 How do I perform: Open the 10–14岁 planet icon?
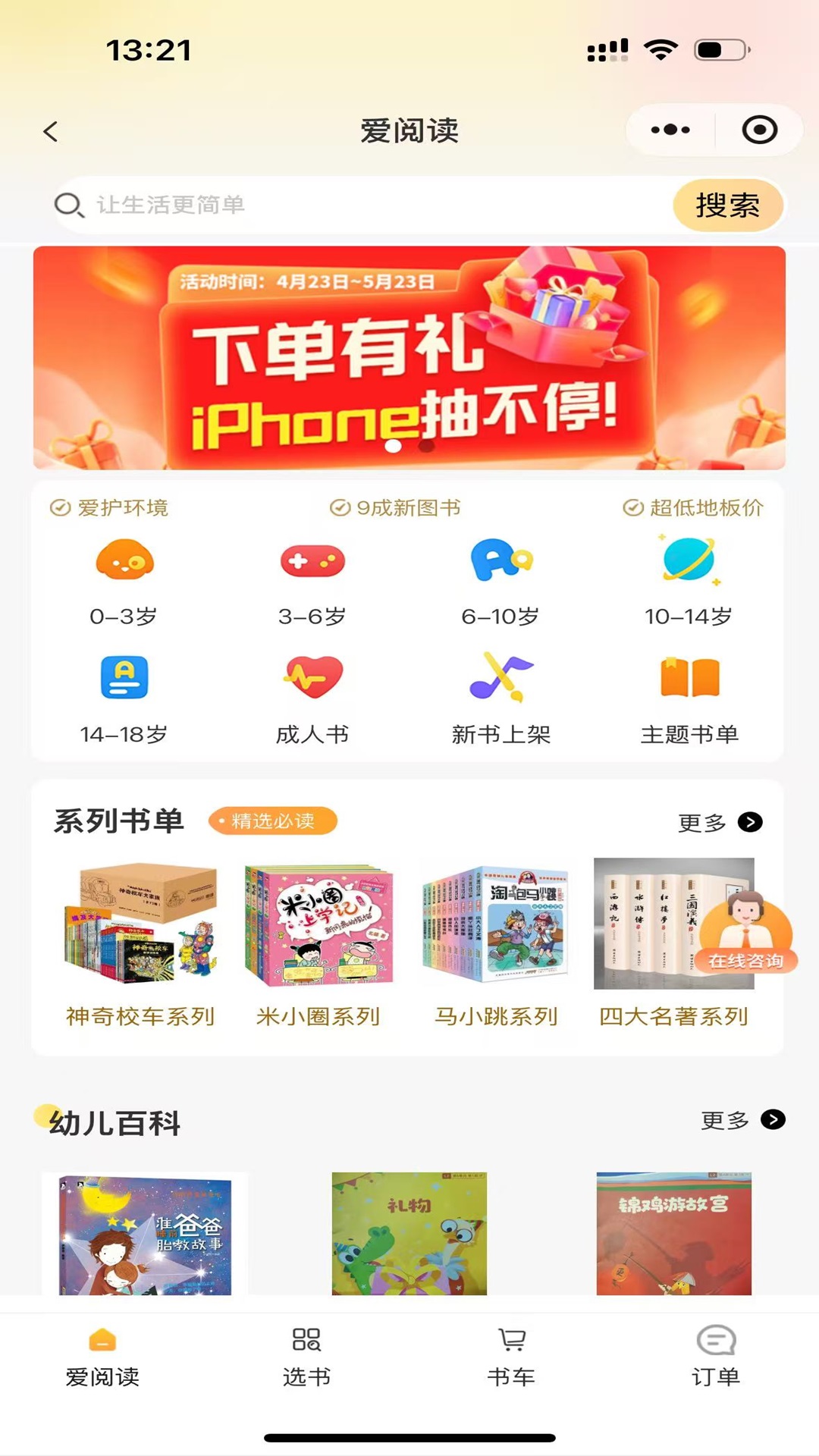click(x=689, y=561)
